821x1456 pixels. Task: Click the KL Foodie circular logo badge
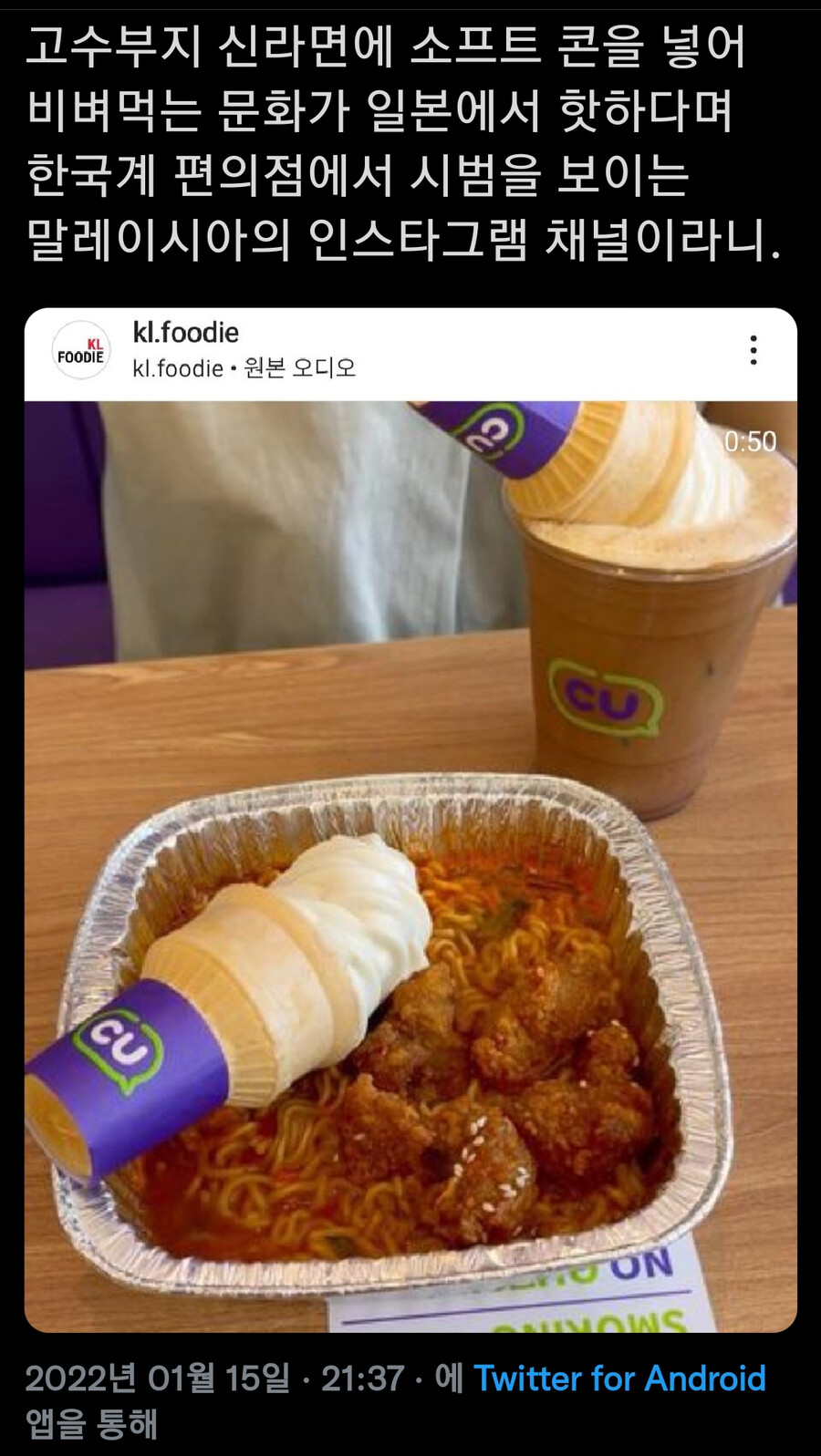point(80,350)
